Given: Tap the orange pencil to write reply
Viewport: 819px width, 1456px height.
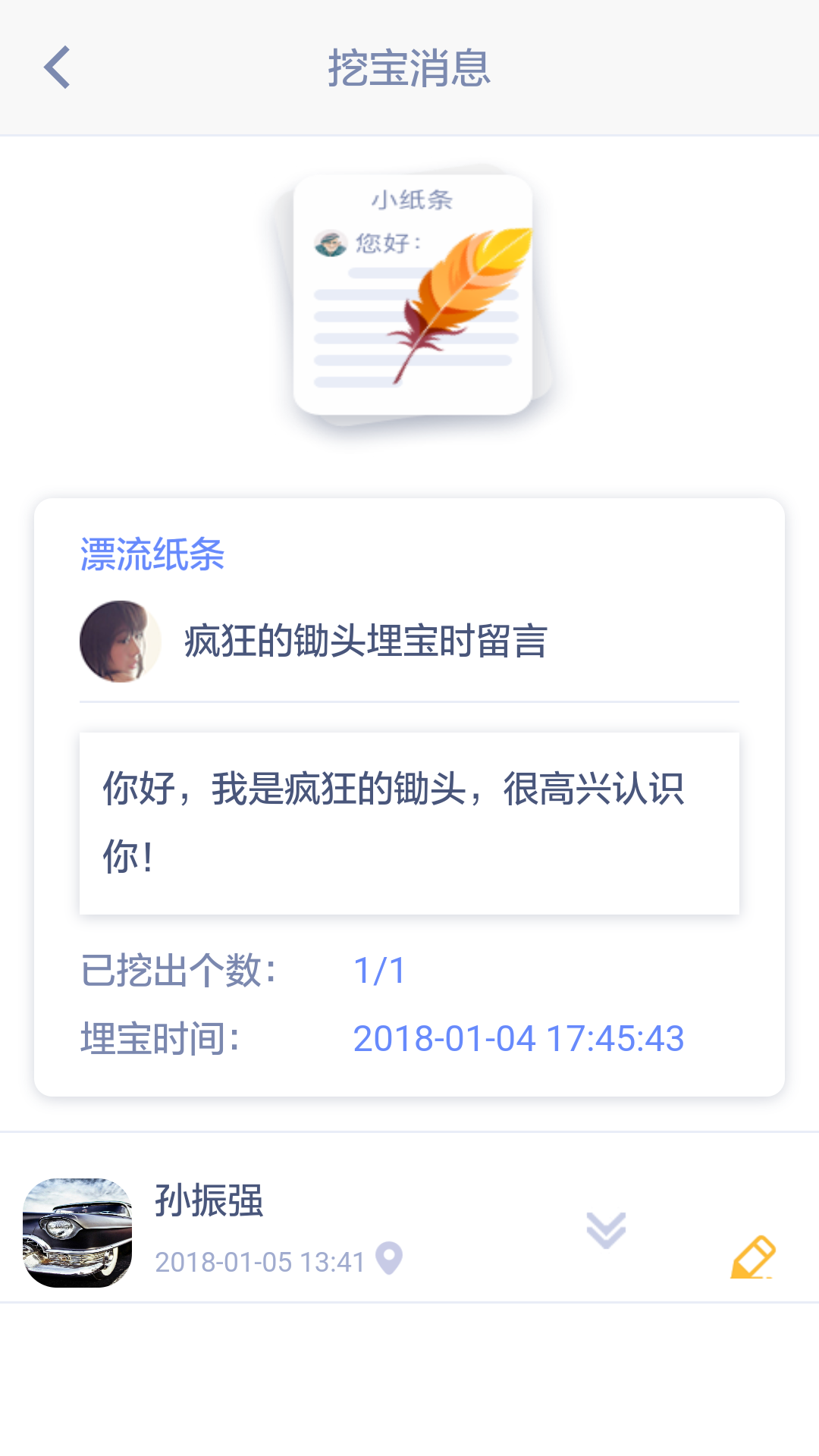Looking at the screenshot, I should tap(753, 1257).
